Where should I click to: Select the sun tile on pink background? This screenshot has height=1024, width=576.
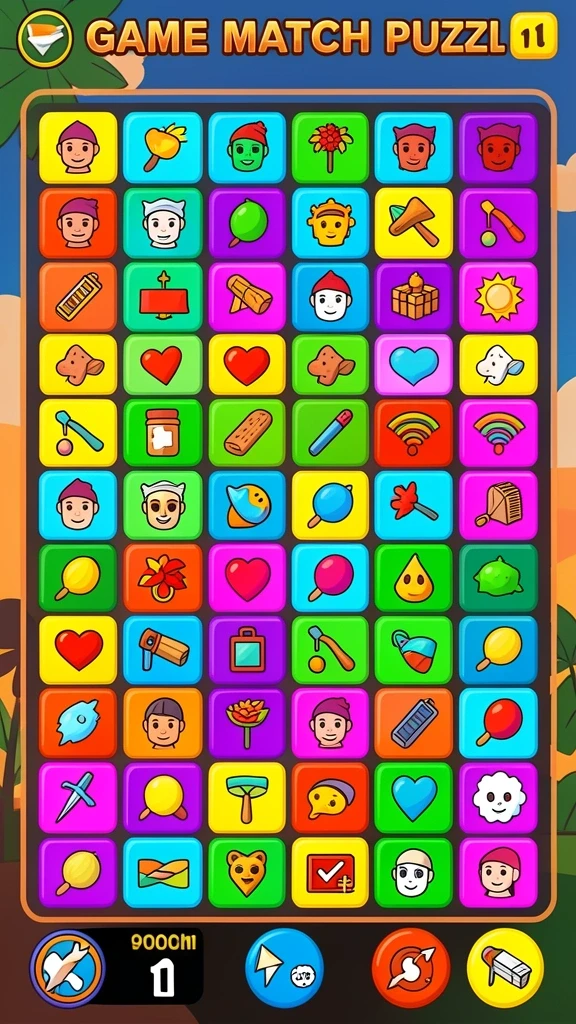point(498,297)
